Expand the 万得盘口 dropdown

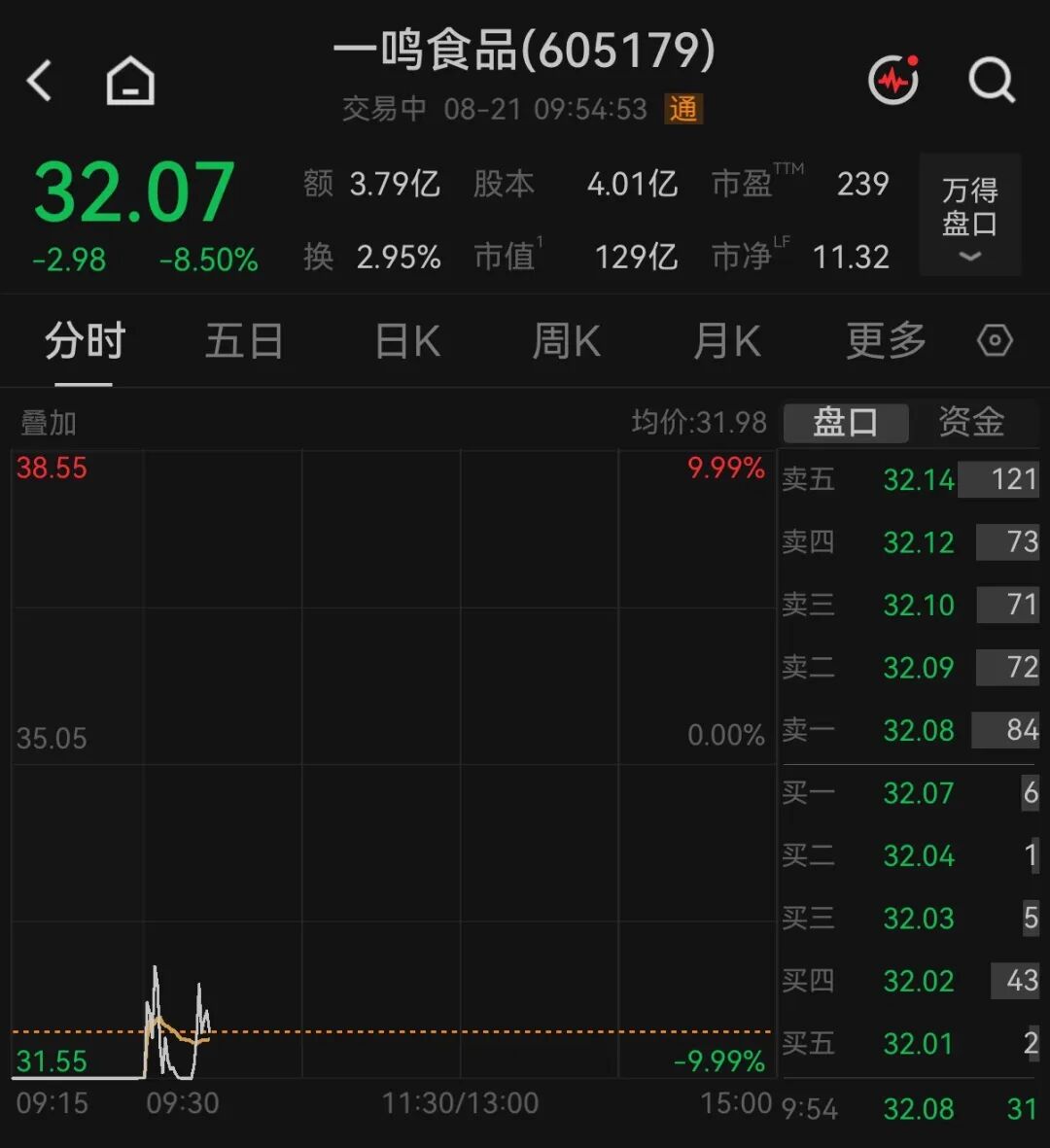(x=970, y=215)
